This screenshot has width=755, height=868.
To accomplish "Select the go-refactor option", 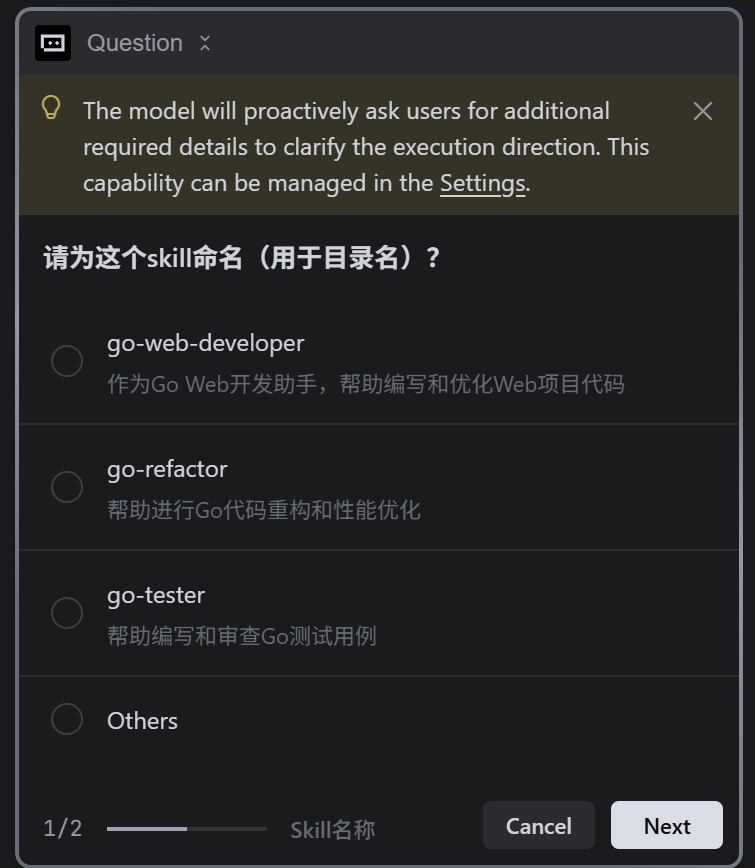I will coord(67,487).
